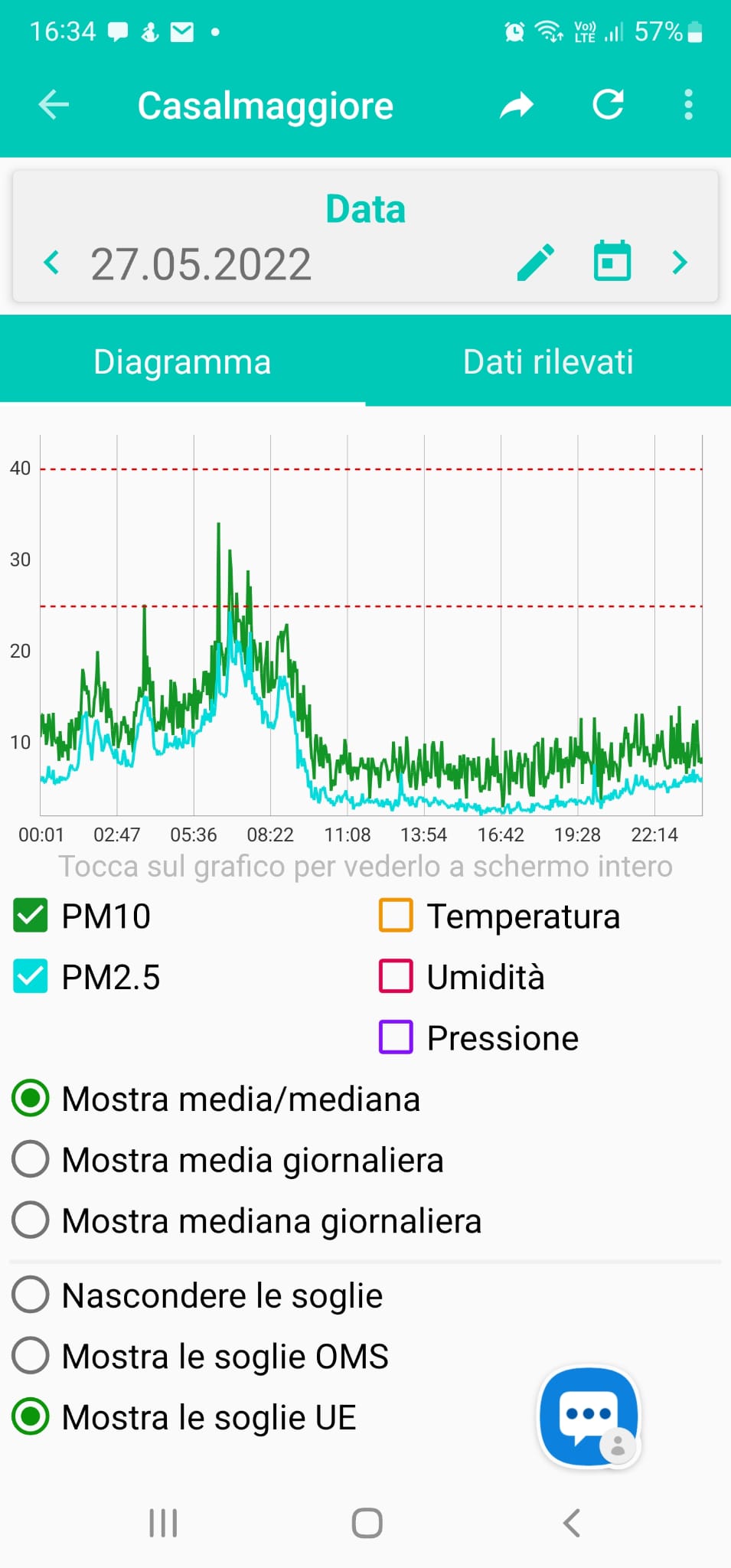Screen dimensions: 731x1568
Task: Switch to the Dati rilevati tab
Action: click(x=548, y=361)
